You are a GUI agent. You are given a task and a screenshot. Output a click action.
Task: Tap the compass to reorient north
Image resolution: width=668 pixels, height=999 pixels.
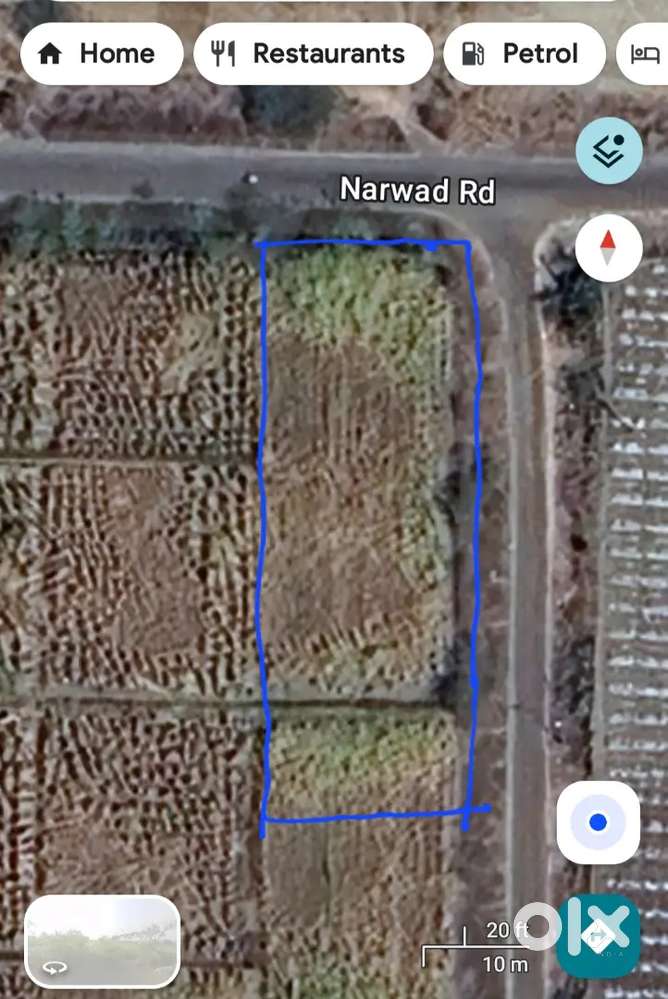coord(609,247)
